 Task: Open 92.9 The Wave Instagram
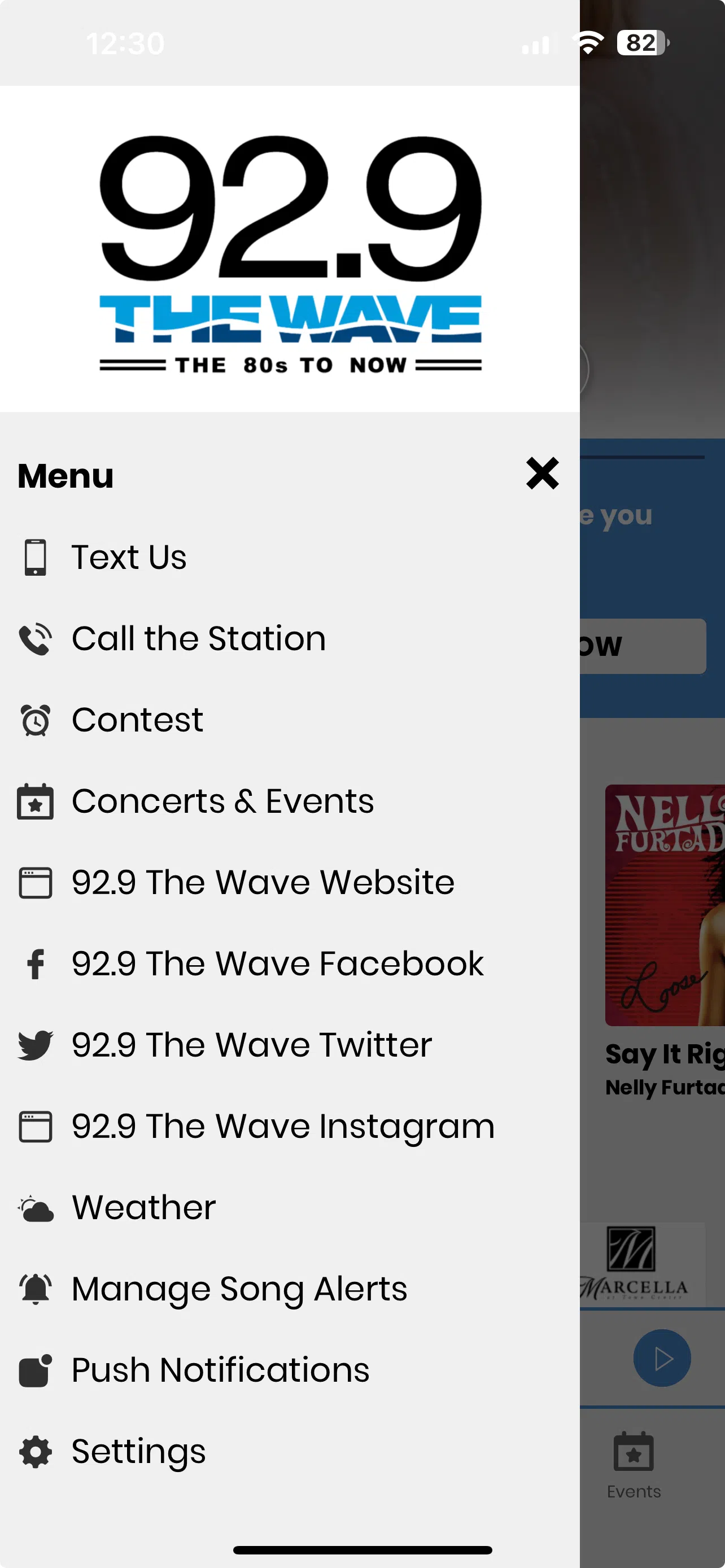pos(290,1126)
